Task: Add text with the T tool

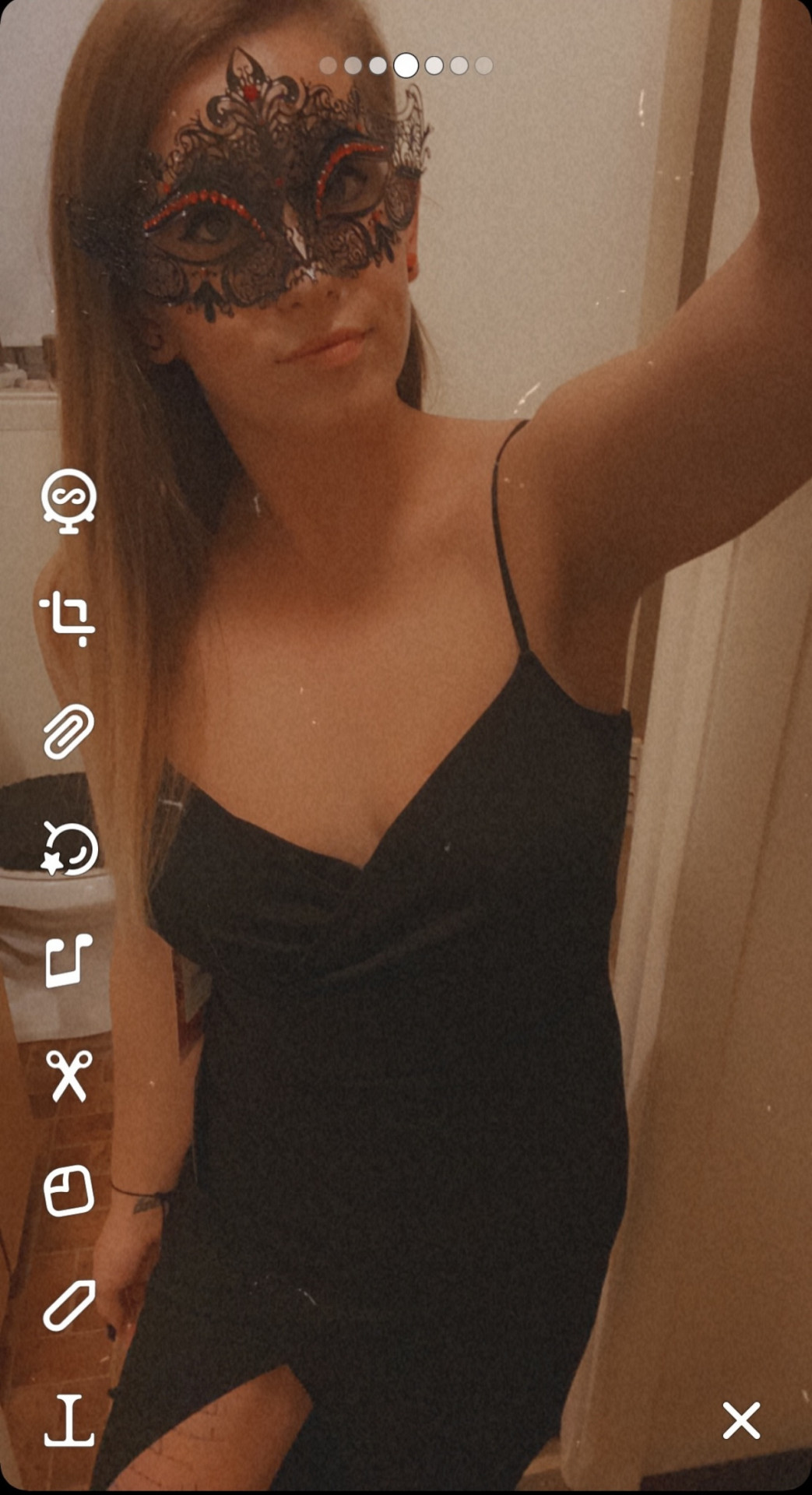Action: pos(69,1420)
